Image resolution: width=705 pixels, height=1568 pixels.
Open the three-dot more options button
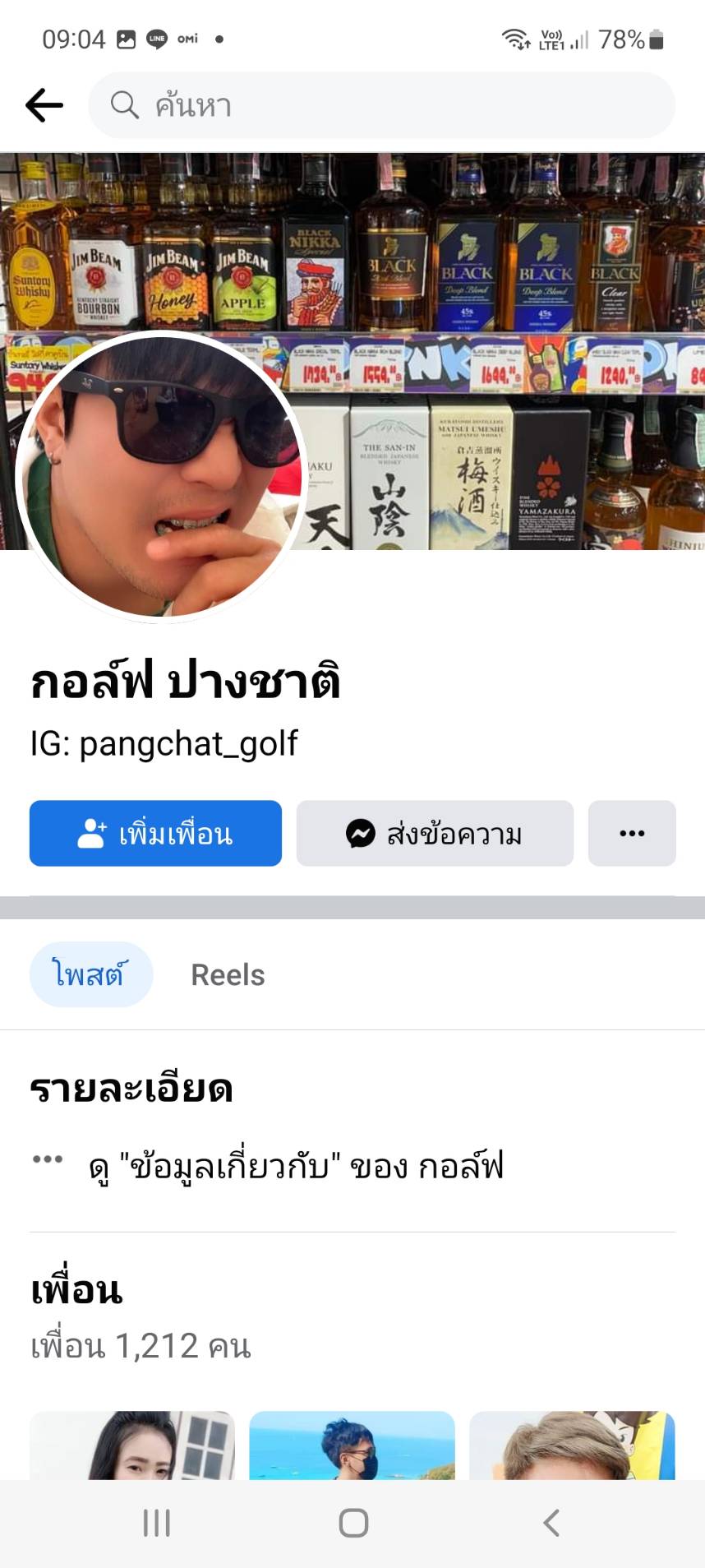631,834
